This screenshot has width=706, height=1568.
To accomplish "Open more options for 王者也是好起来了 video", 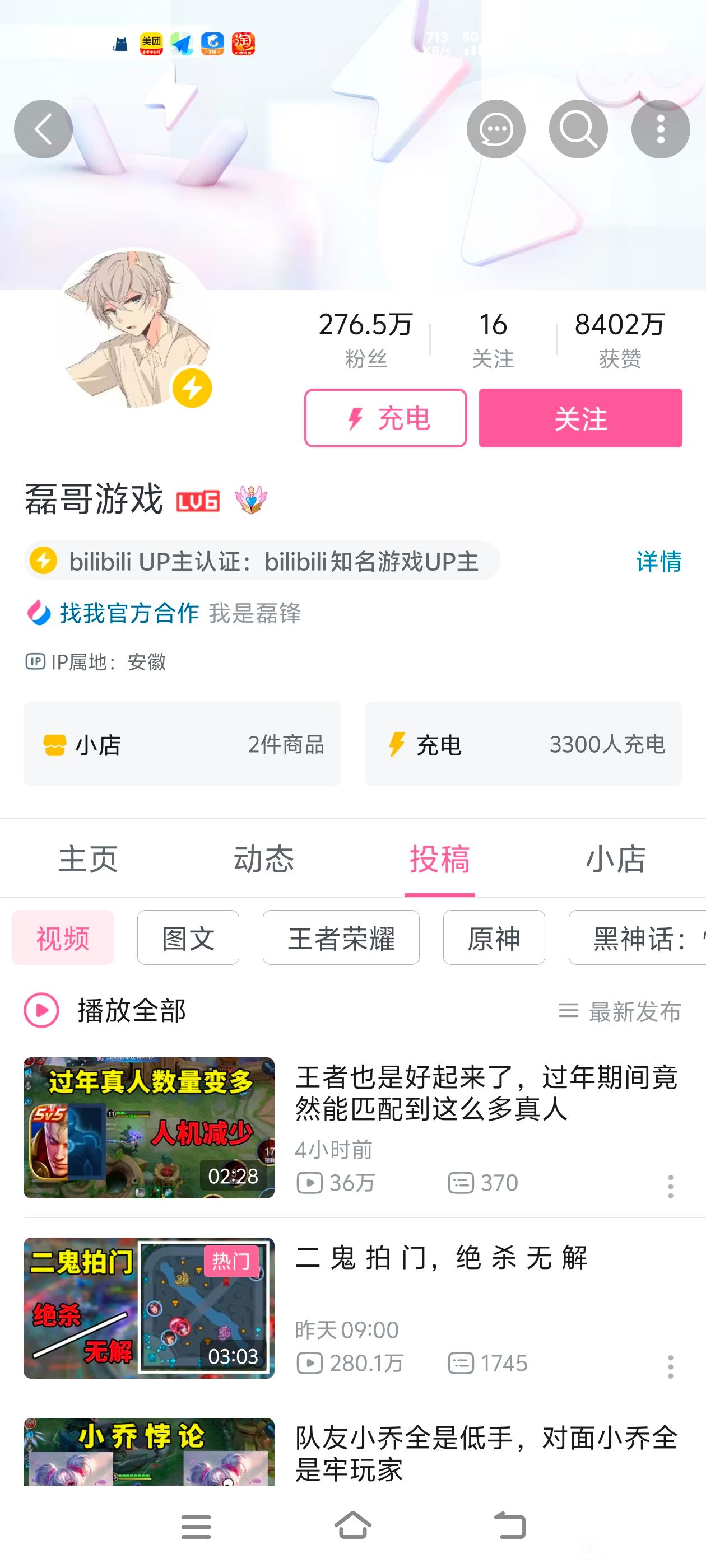I will click(670, 1186).
